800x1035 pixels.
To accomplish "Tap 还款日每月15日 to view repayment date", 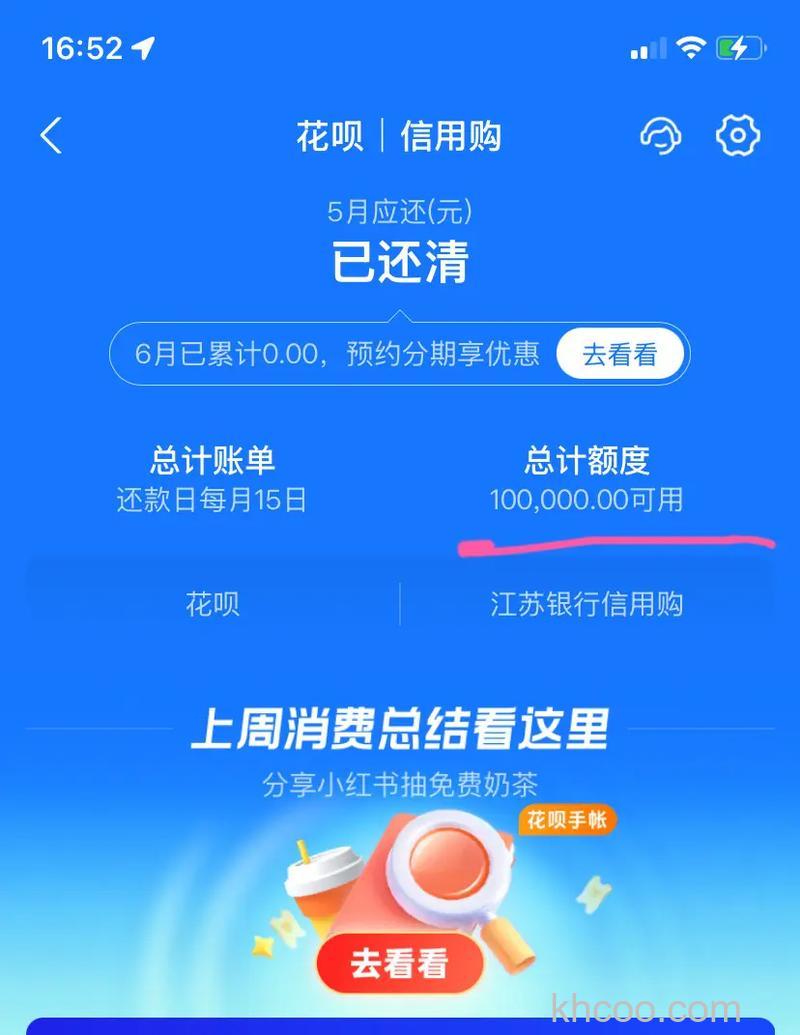I will 211,502.
